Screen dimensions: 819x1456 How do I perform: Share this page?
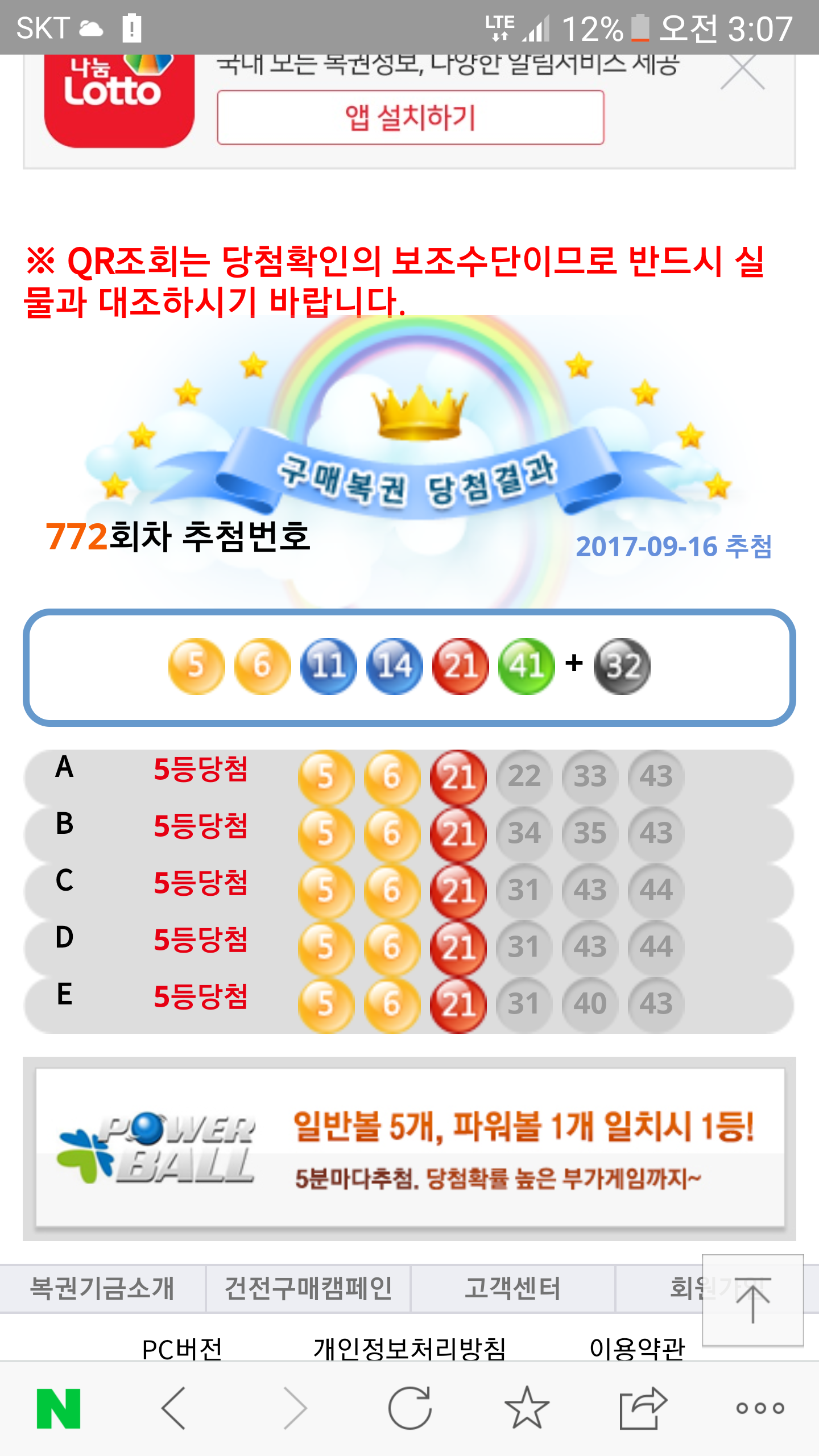point(643,1408)
